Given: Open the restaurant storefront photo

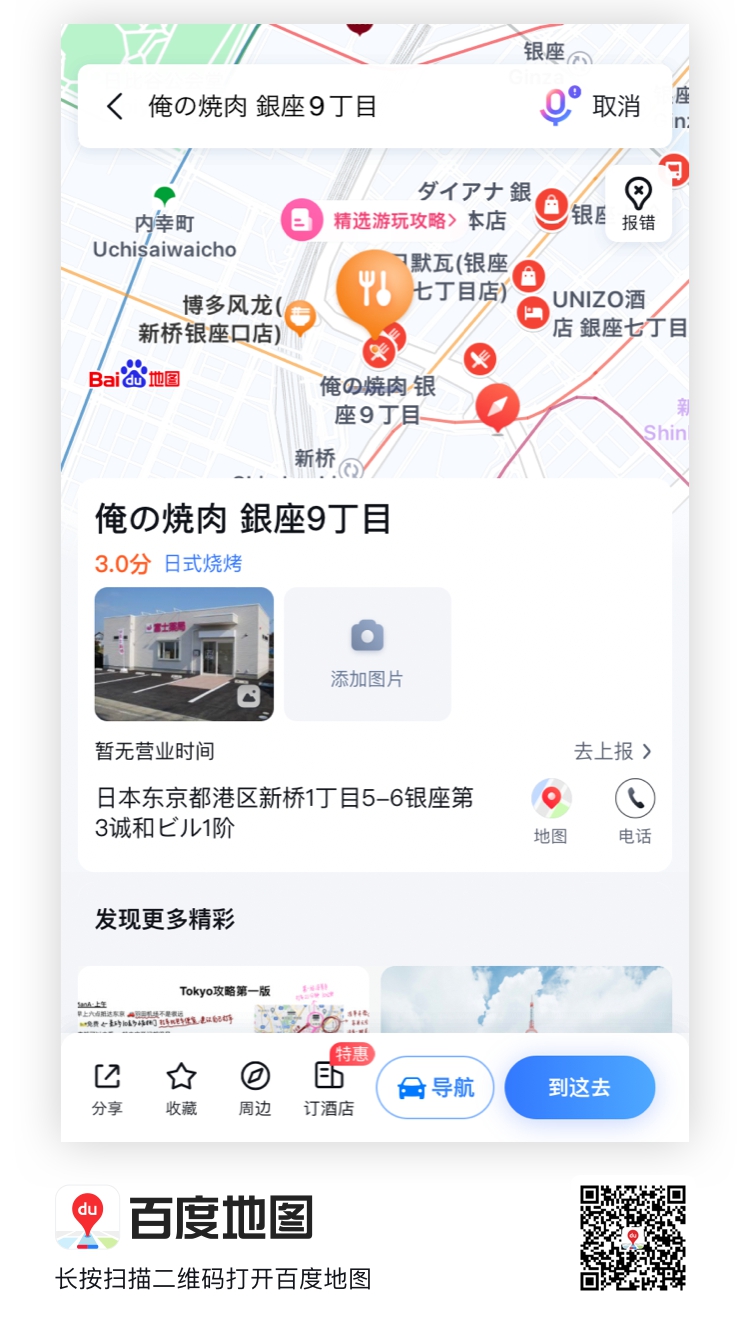Looking at the screenshot, I should tap(184, 654).
